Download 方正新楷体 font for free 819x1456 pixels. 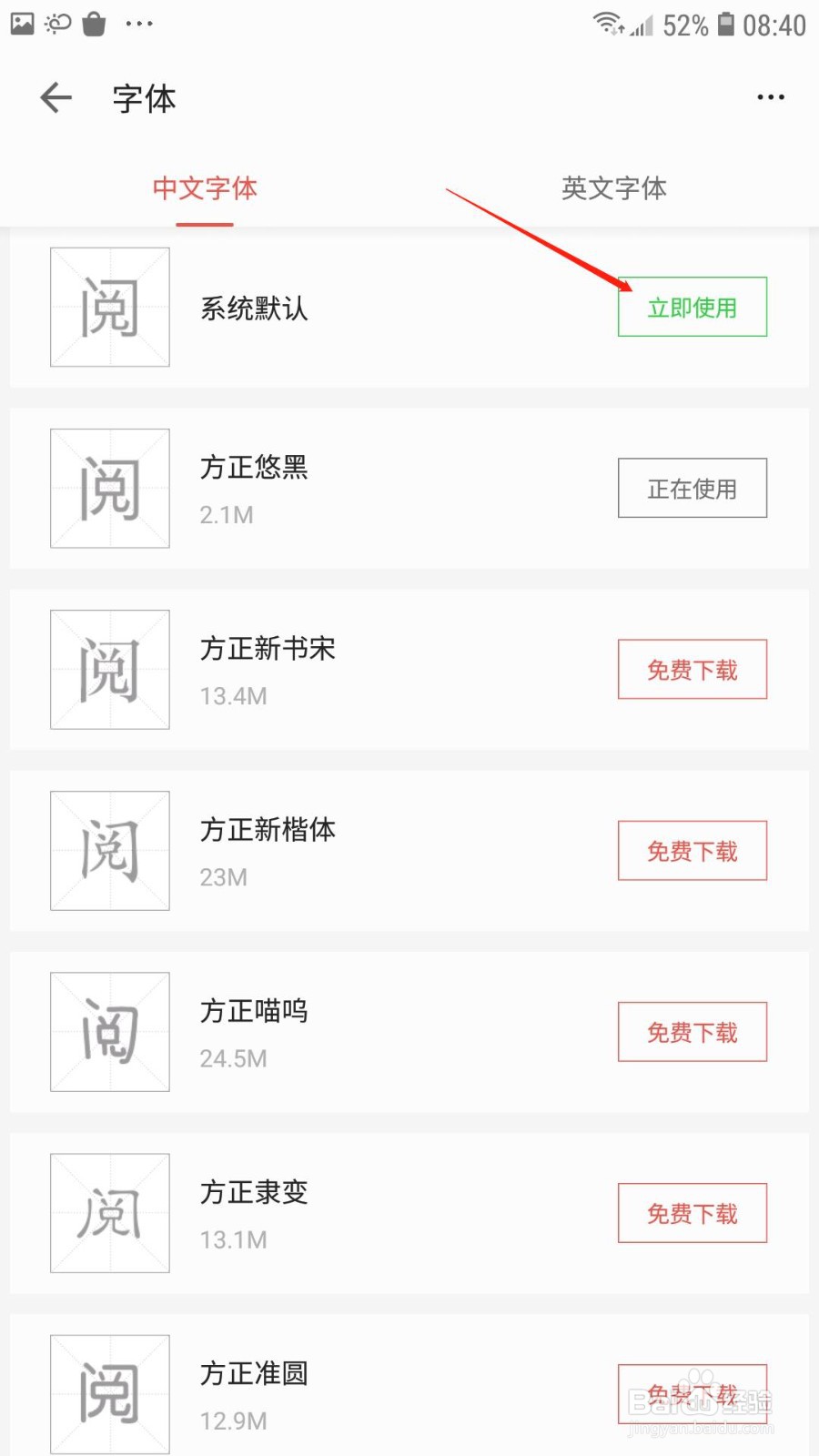pyautogui.click(x=693, y=850)
